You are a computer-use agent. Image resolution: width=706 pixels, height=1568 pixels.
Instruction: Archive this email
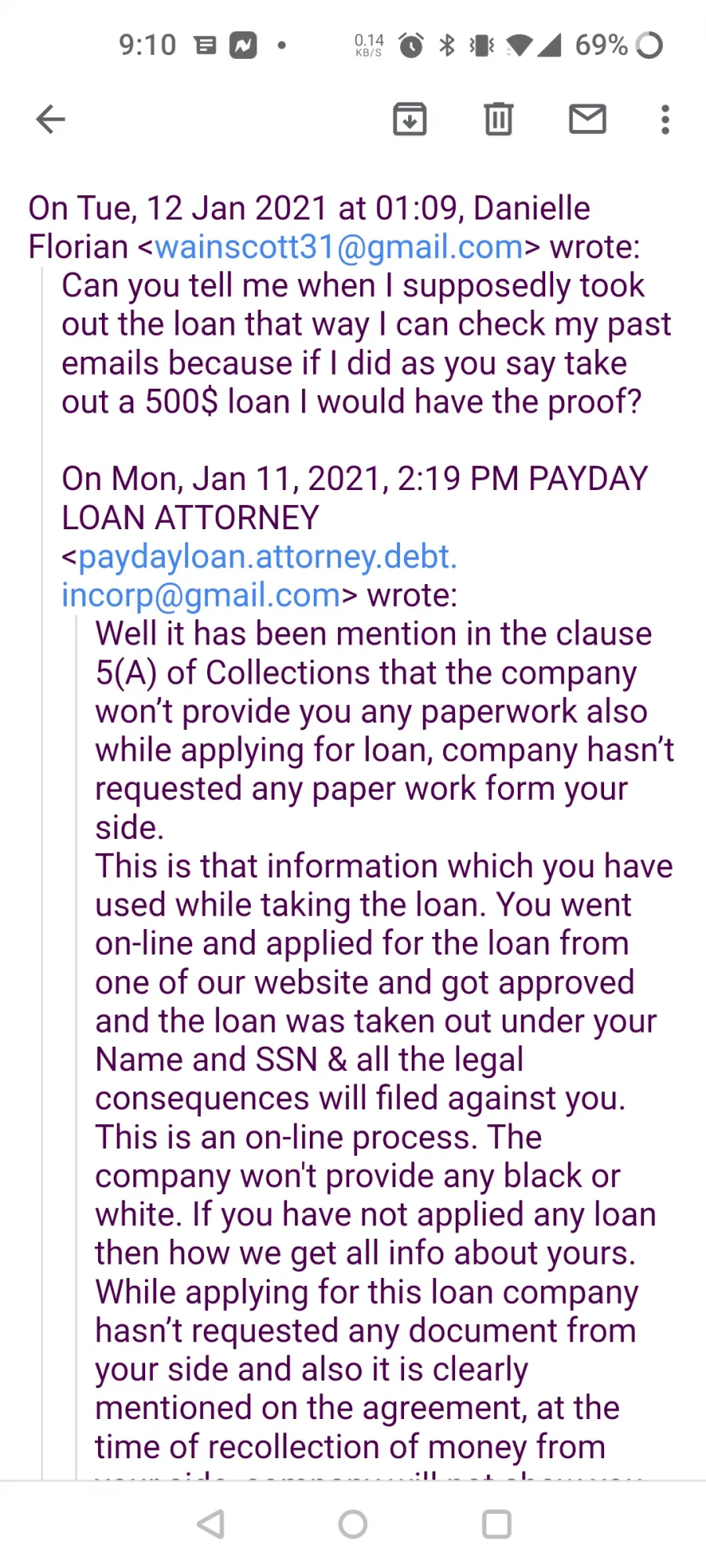click(409, 119)
